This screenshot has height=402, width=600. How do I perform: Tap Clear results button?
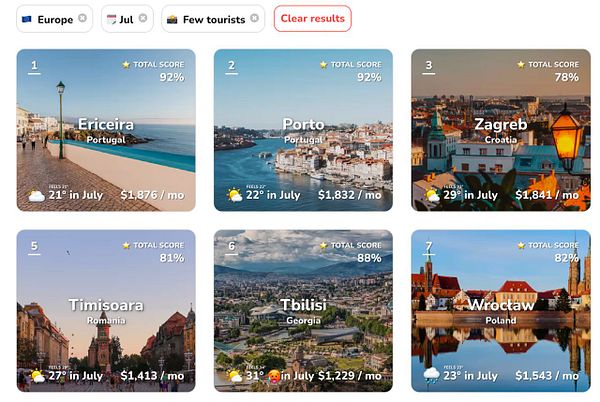312,18
